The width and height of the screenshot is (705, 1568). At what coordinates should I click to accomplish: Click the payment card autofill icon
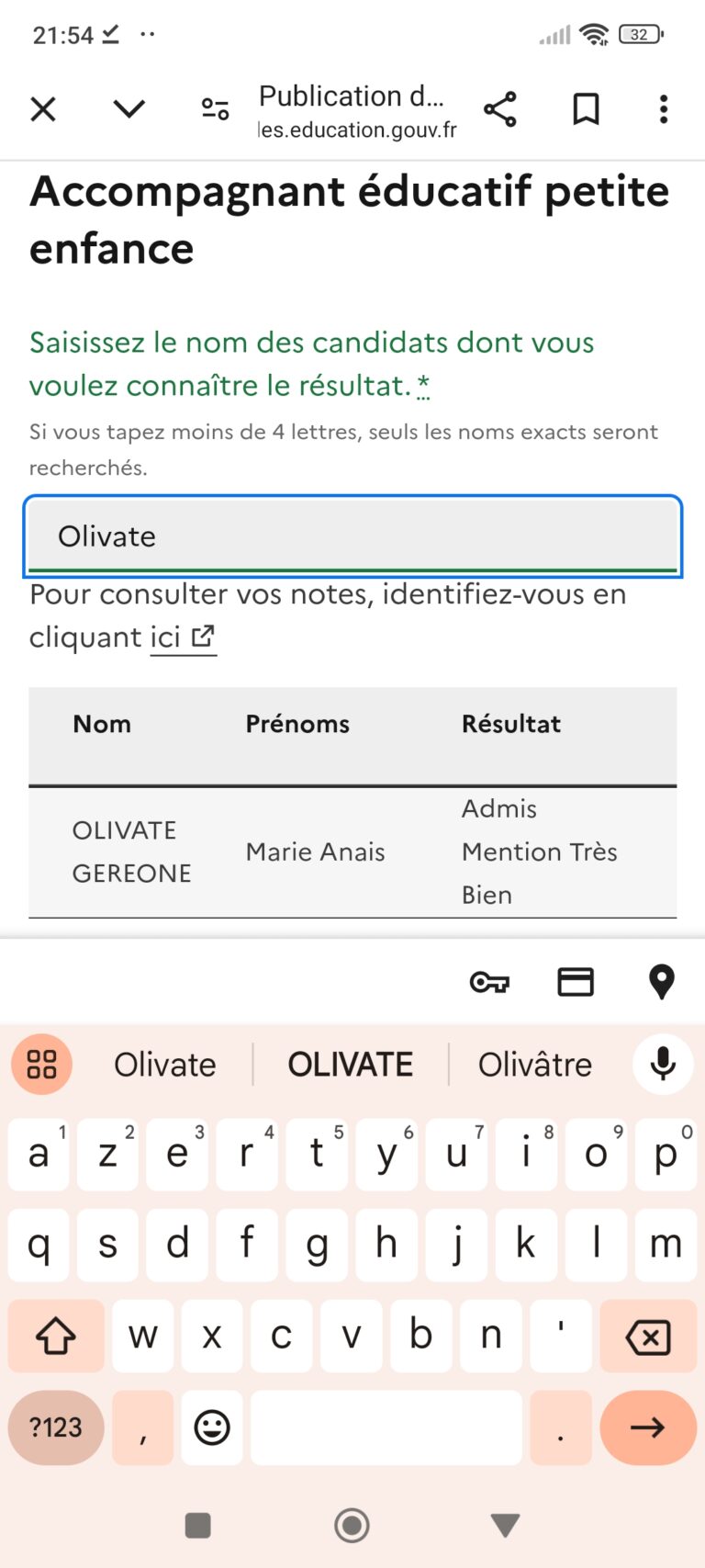[x=575, y=981]
